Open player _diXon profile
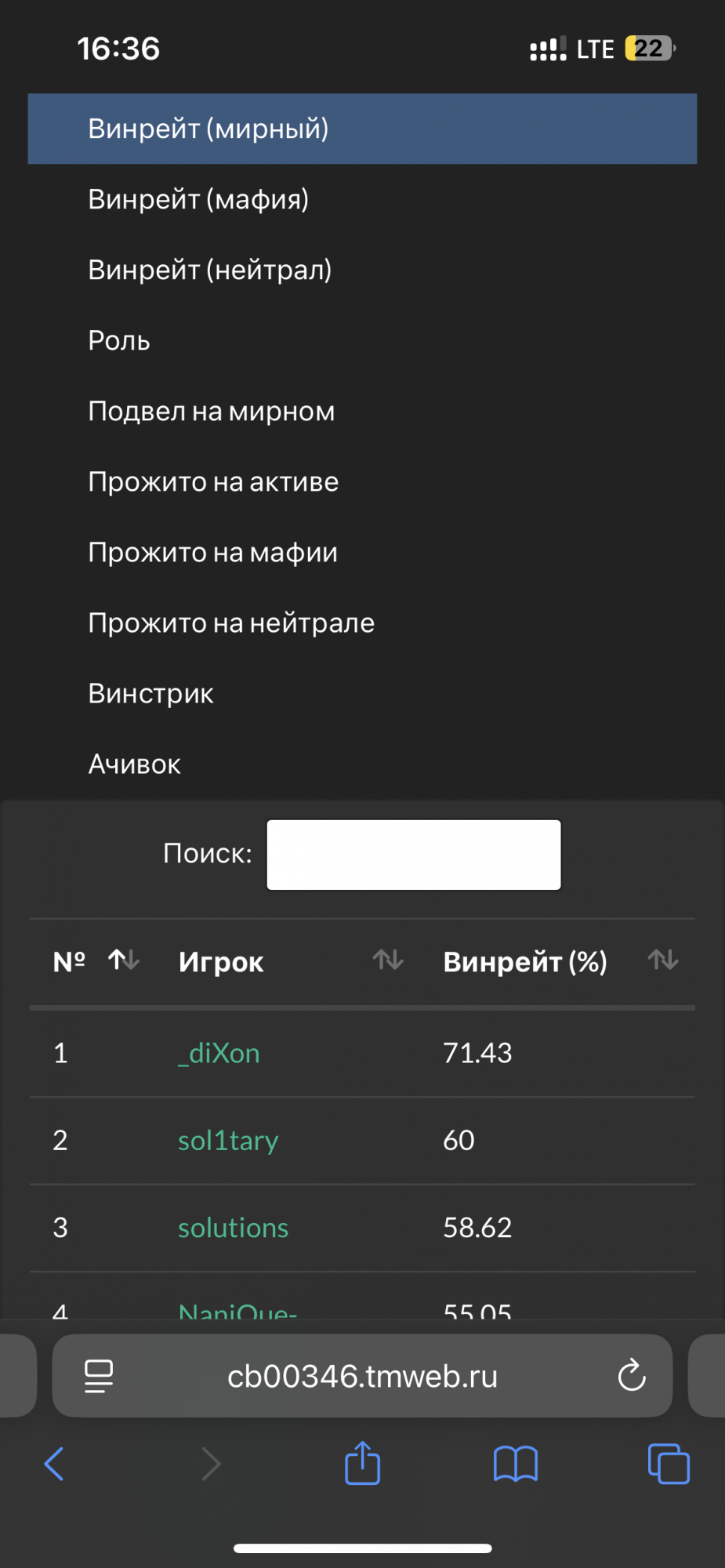Viewport: 725px width, 1568px height. 219,1053
